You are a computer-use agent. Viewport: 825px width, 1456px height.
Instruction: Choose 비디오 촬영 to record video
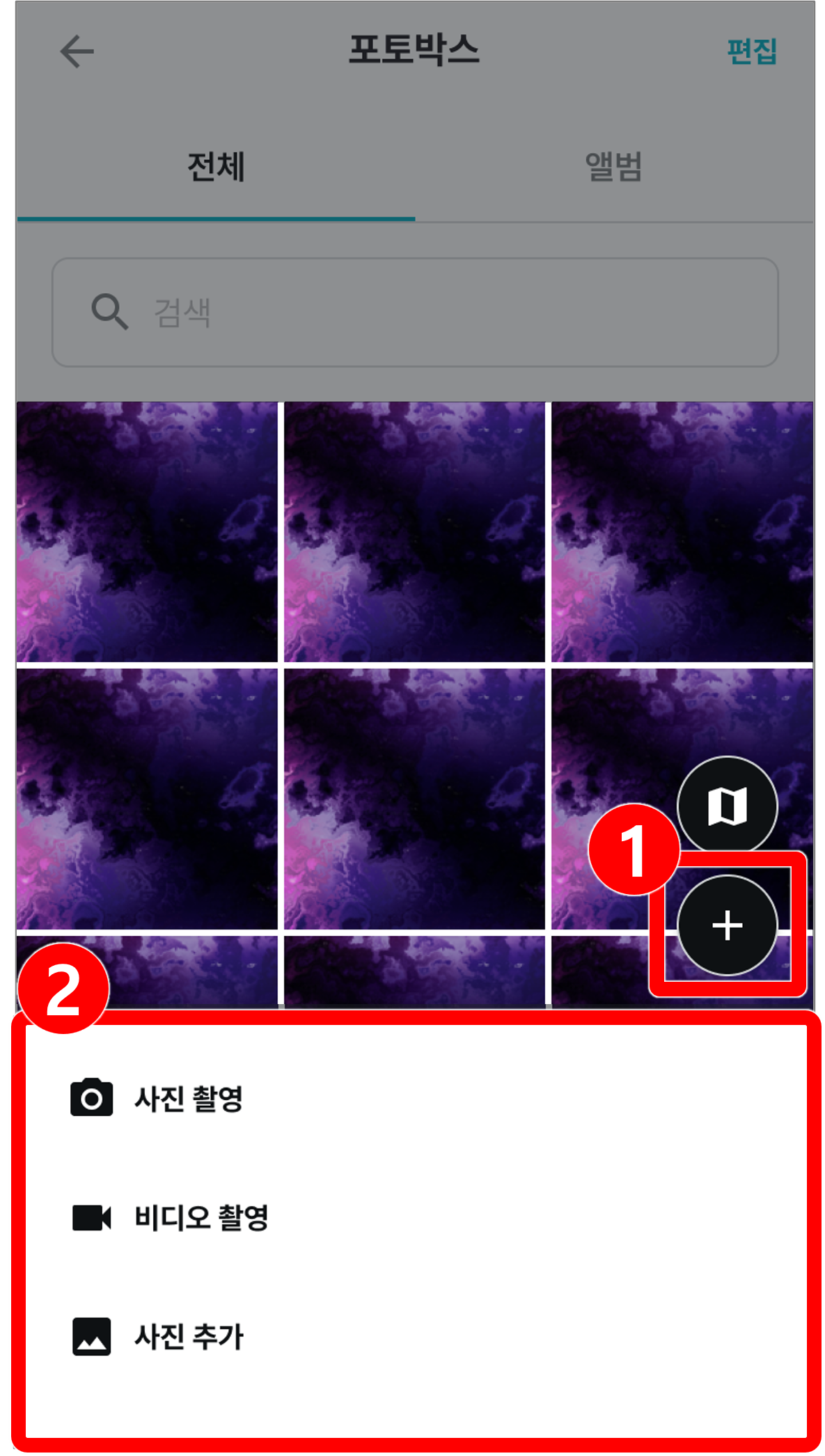tap(201, 1217)
